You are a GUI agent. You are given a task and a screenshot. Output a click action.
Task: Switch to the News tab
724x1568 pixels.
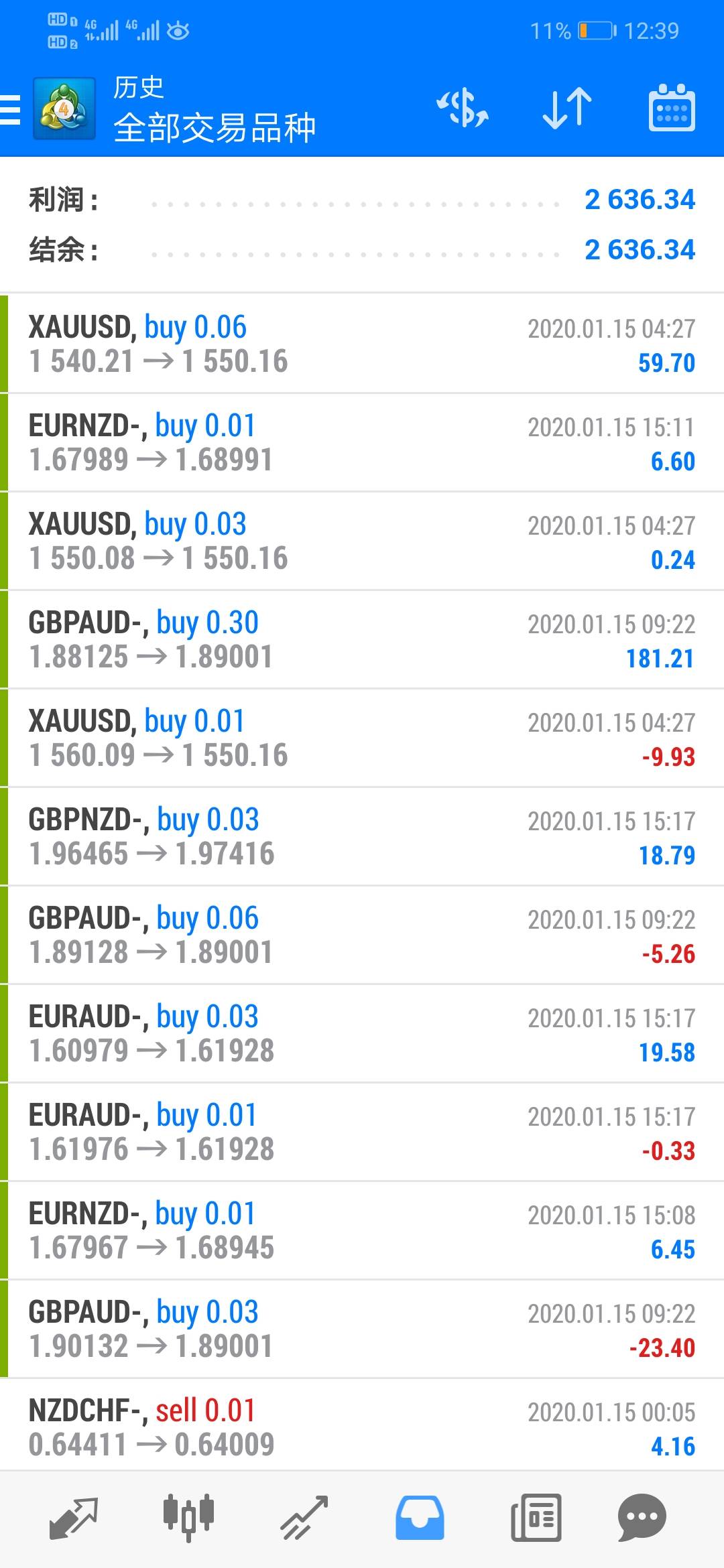pos(536,1518)
